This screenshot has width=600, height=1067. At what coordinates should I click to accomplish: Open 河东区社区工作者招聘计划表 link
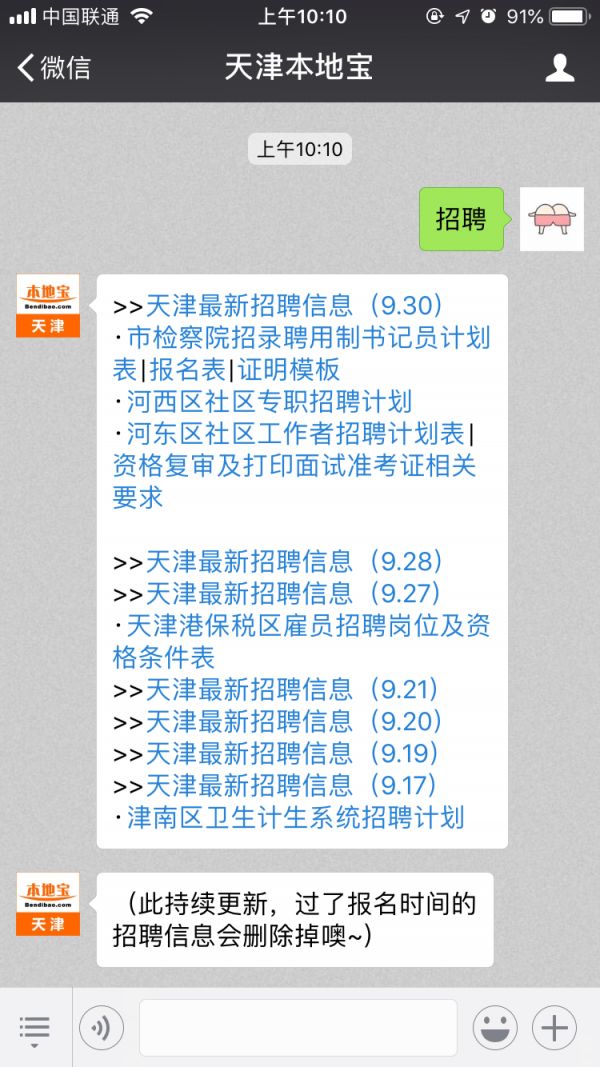coord(296,434)
